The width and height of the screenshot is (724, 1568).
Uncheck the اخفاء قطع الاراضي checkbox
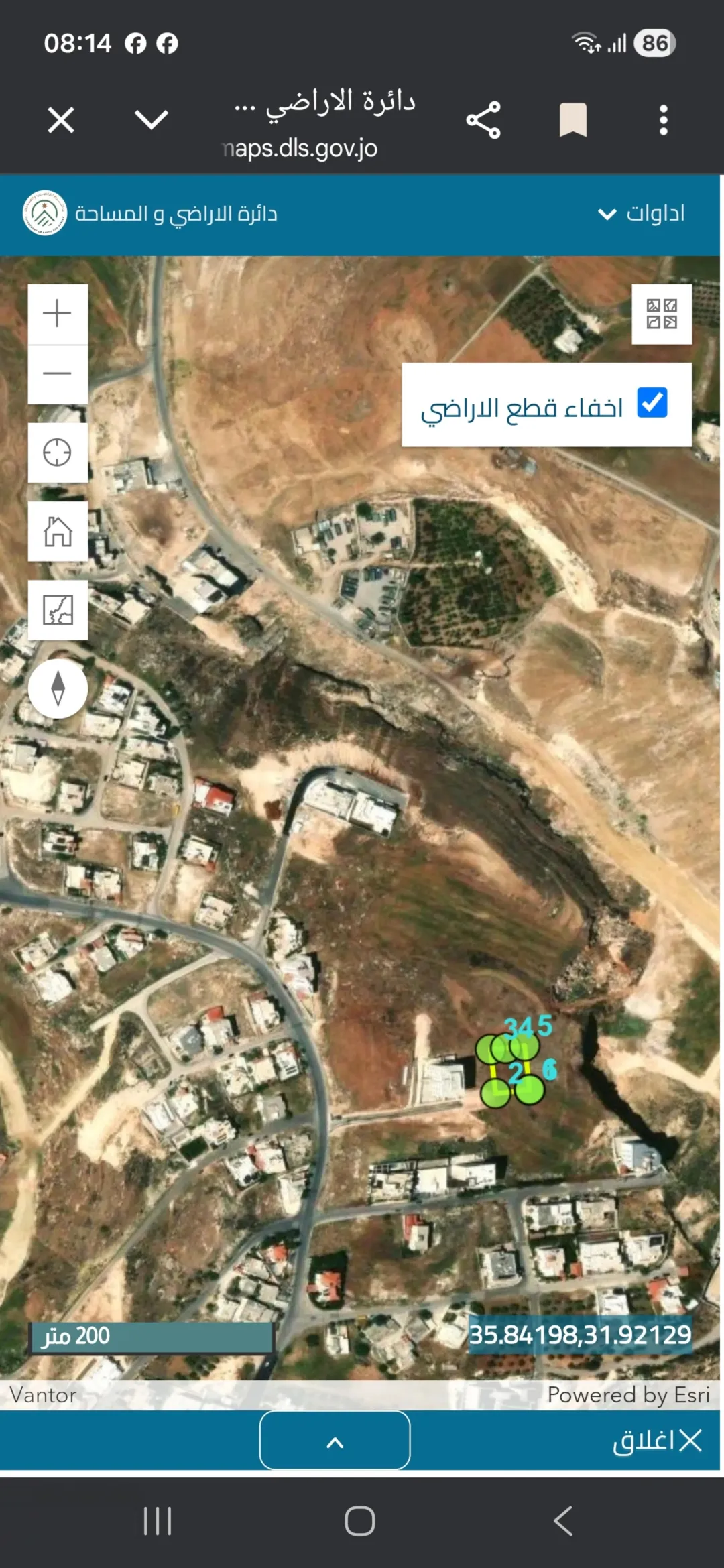pyautogui.click(x=652, y=403)
